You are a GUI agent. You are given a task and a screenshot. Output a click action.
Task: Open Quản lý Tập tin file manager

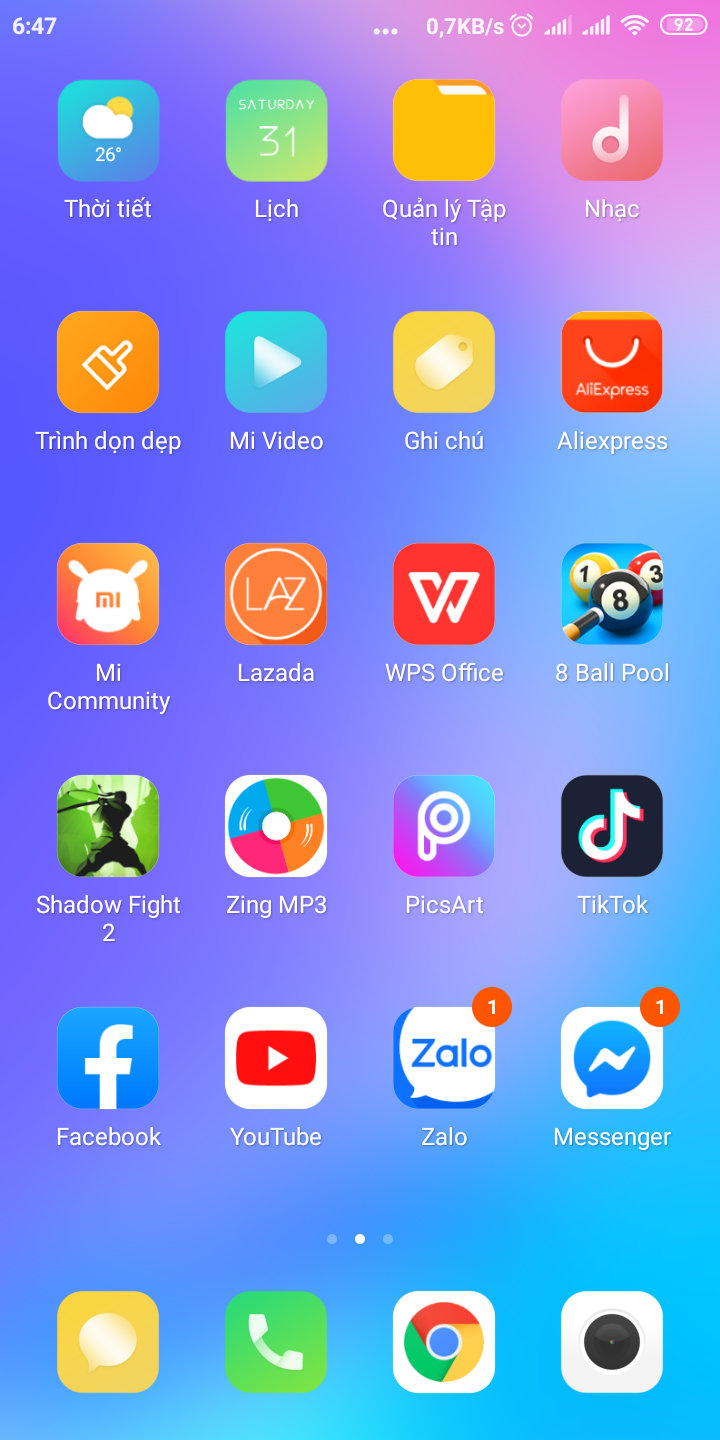click(444, 131)
